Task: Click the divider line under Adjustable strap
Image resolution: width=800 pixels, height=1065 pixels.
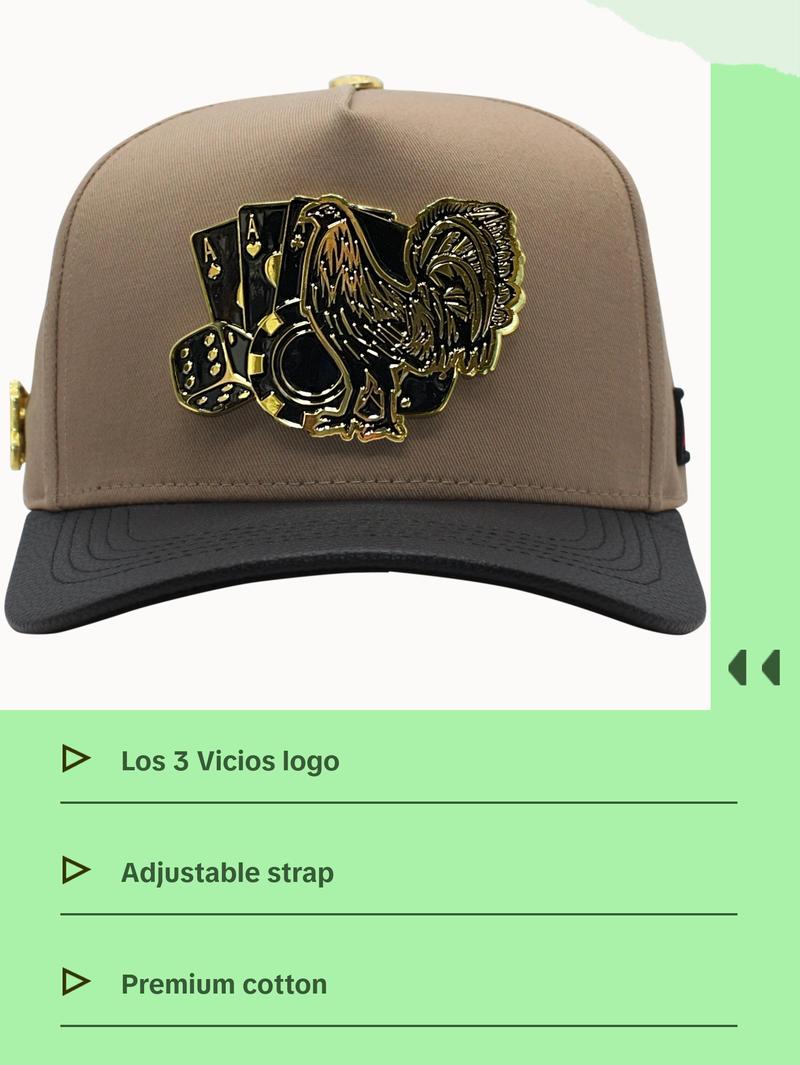Action: point(400,915)
